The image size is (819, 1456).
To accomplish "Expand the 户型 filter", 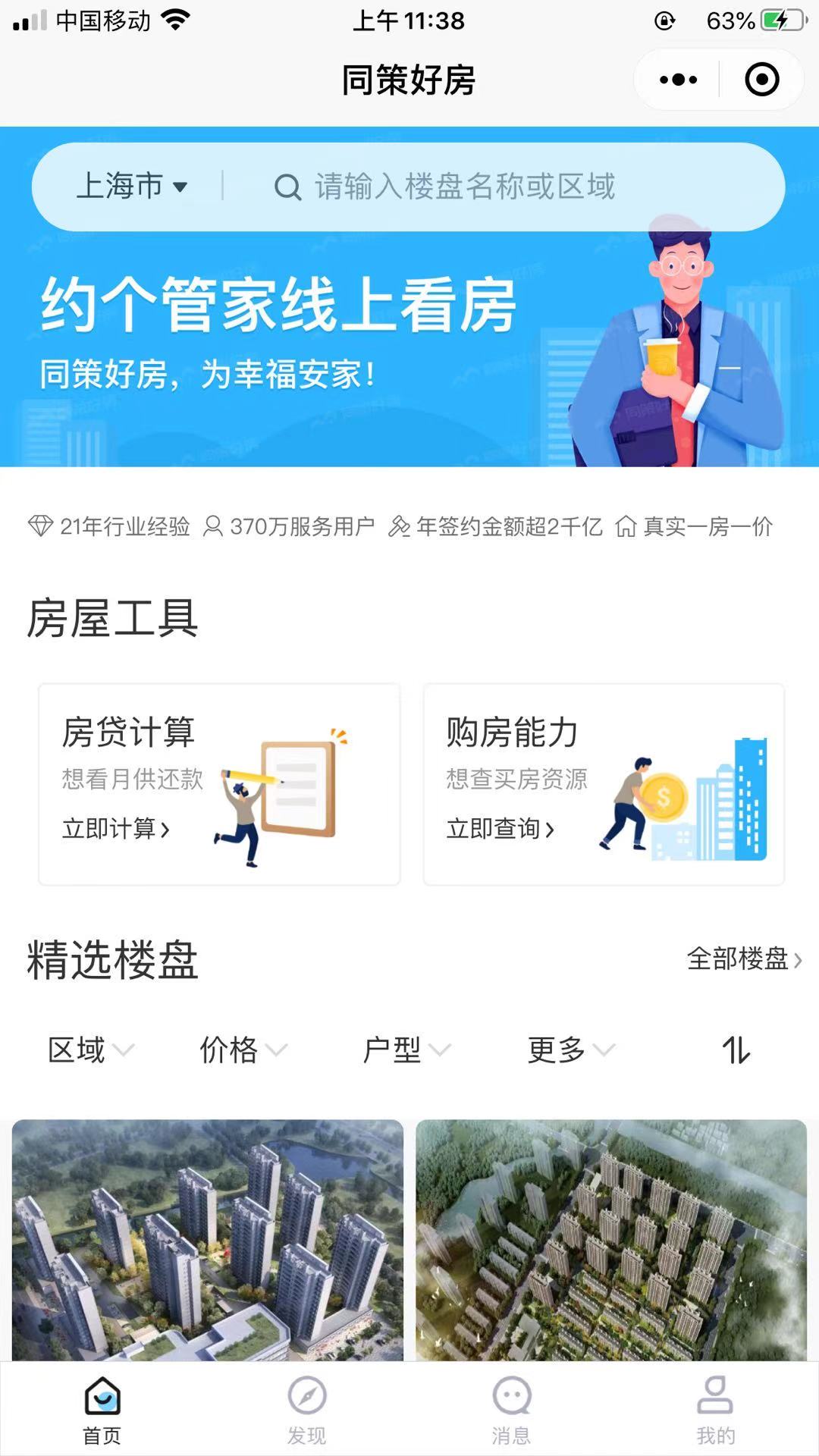I will tap(406, 1050).
